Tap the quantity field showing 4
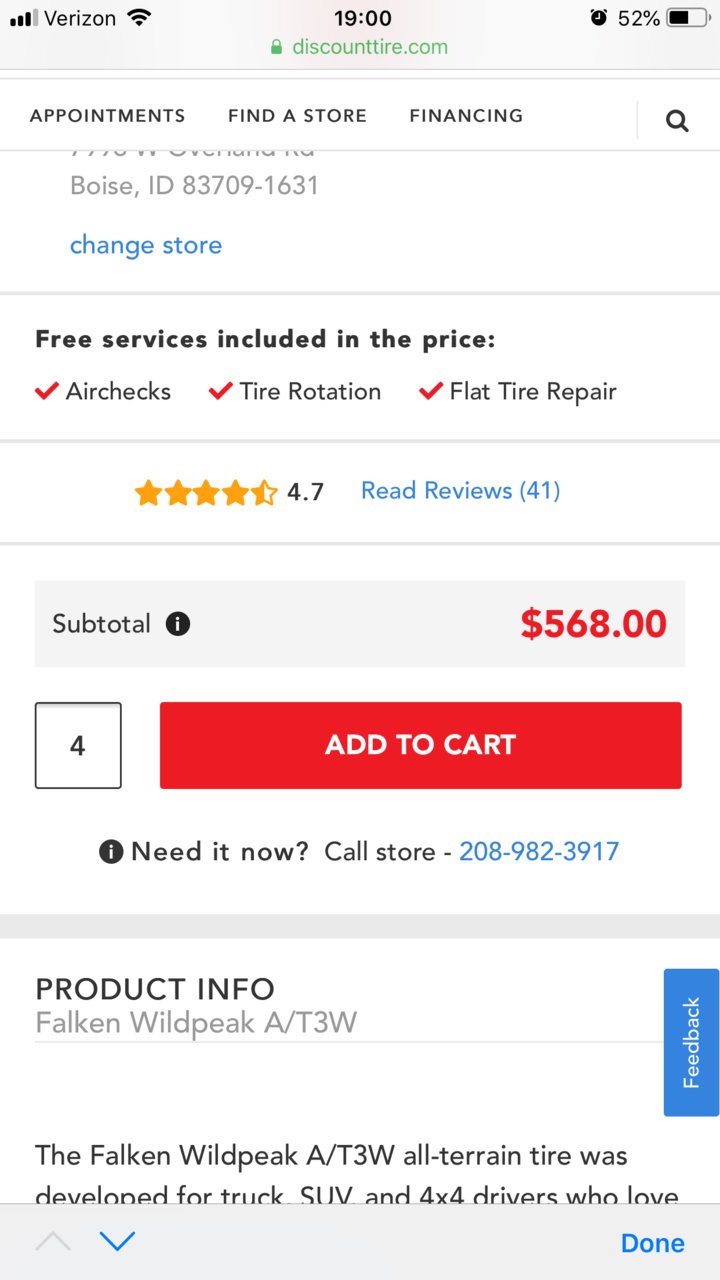 78,745
